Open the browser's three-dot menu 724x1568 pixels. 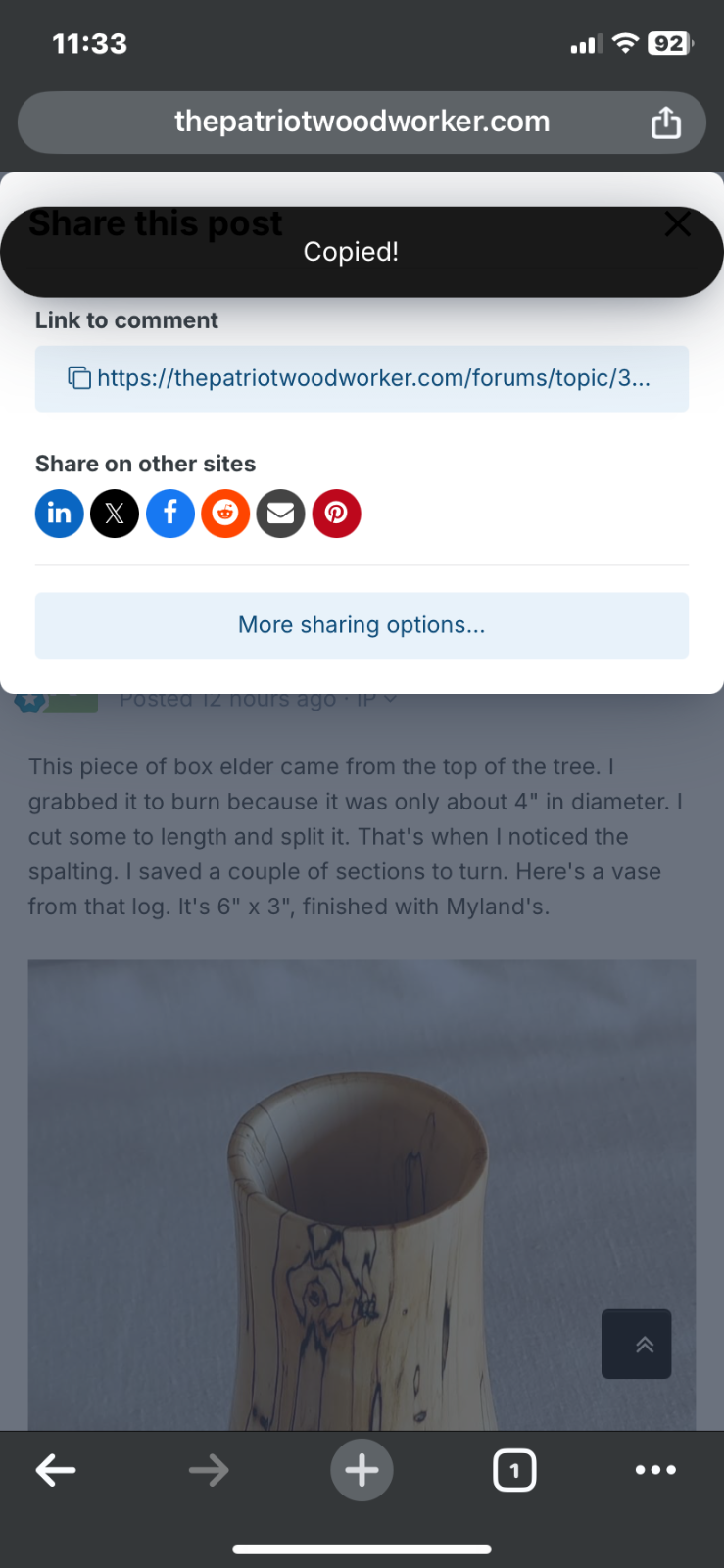click(x=655, y=1470)
